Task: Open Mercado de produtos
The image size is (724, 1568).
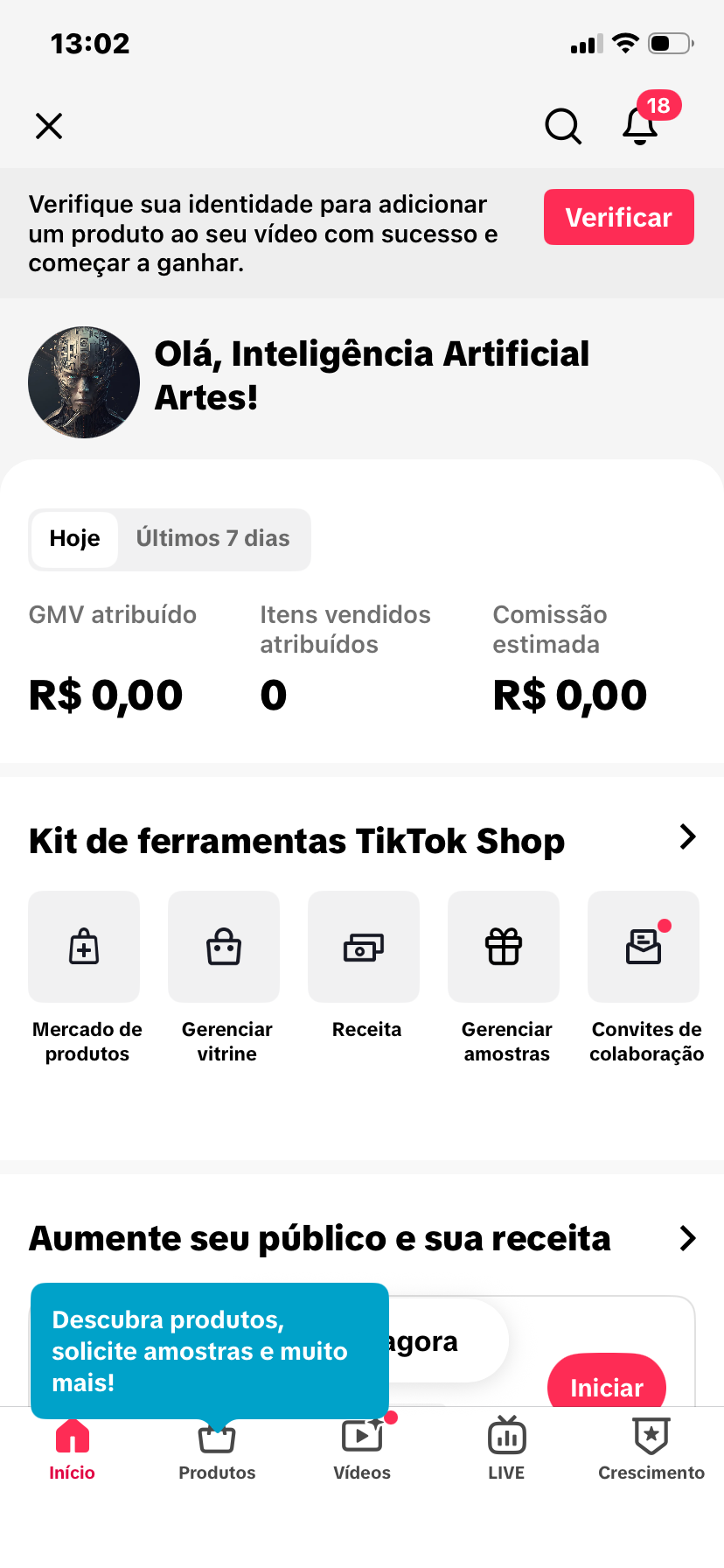Action: tap(85, 948)
